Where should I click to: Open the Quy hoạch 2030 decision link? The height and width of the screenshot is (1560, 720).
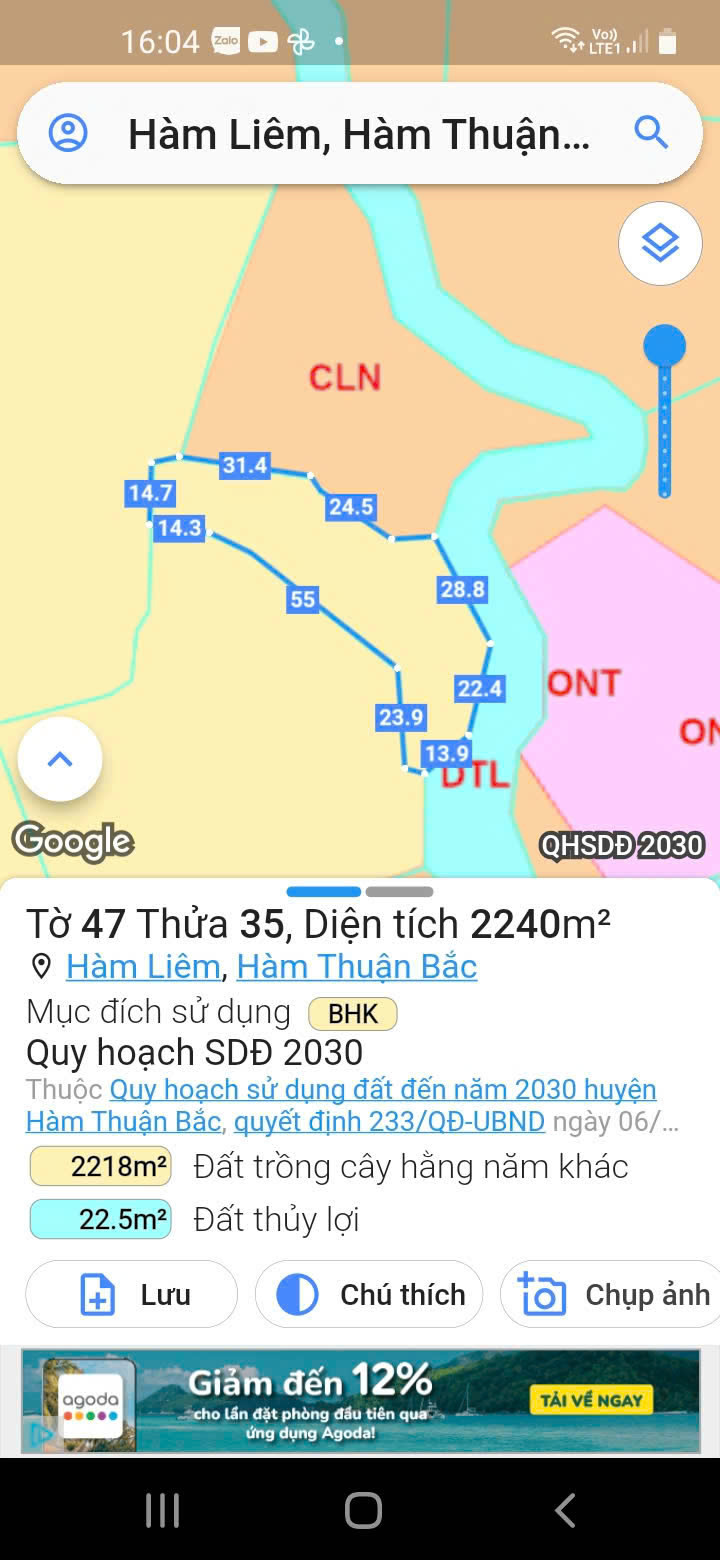[341, 1105]
